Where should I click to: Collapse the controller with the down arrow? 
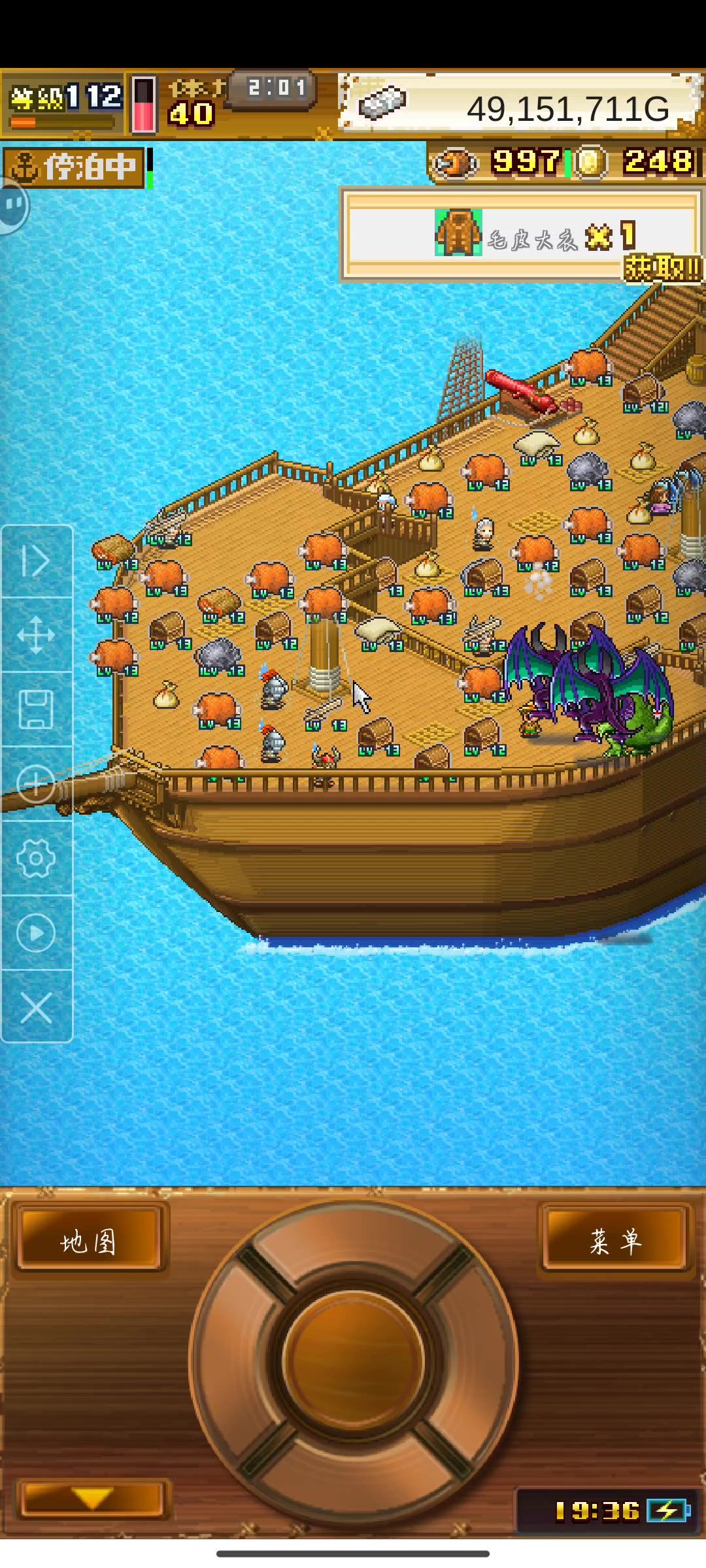pos(92,1497)
